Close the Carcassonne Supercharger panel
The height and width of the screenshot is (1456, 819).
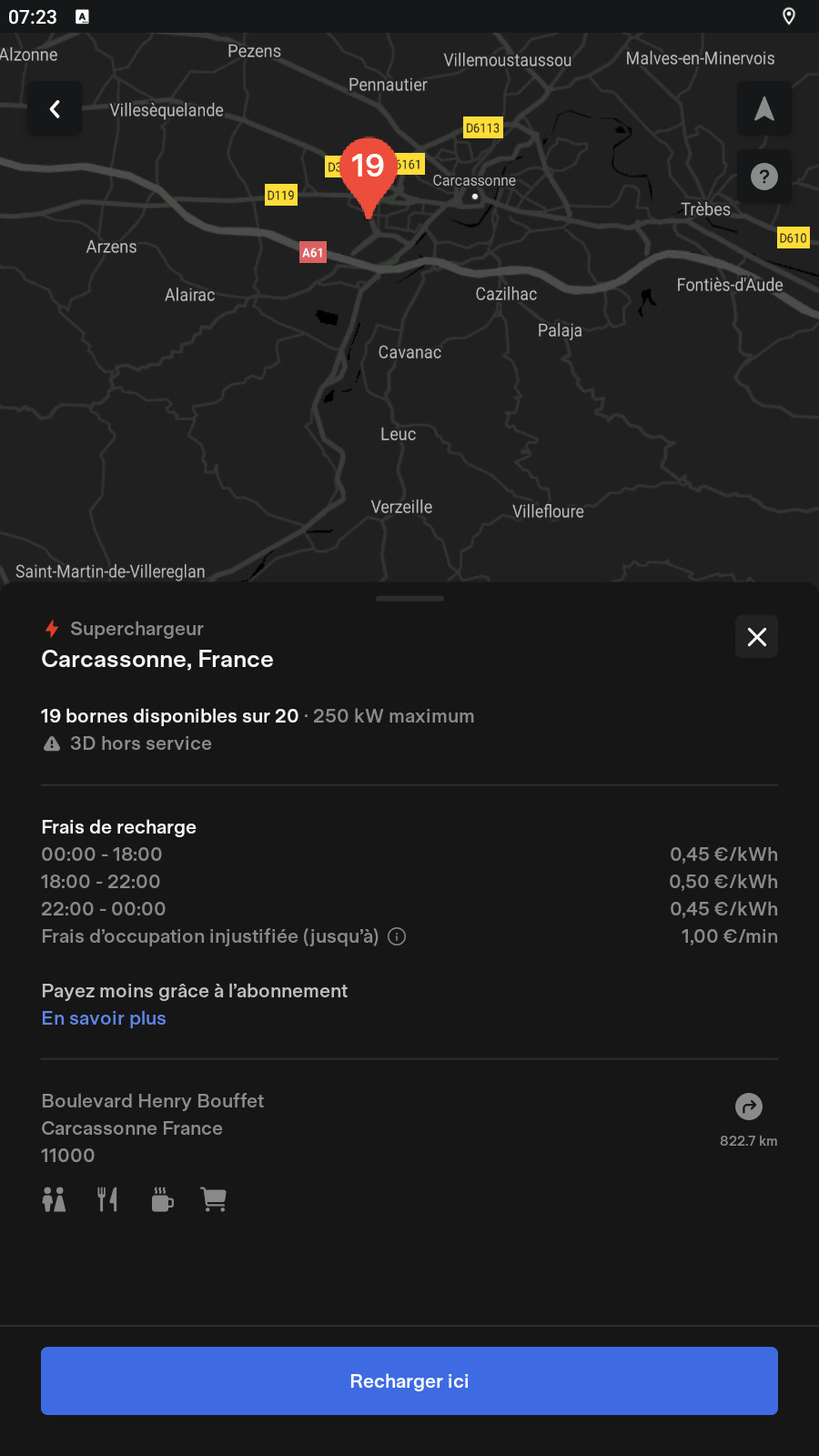pyautogui.click(x=756, y=637)
